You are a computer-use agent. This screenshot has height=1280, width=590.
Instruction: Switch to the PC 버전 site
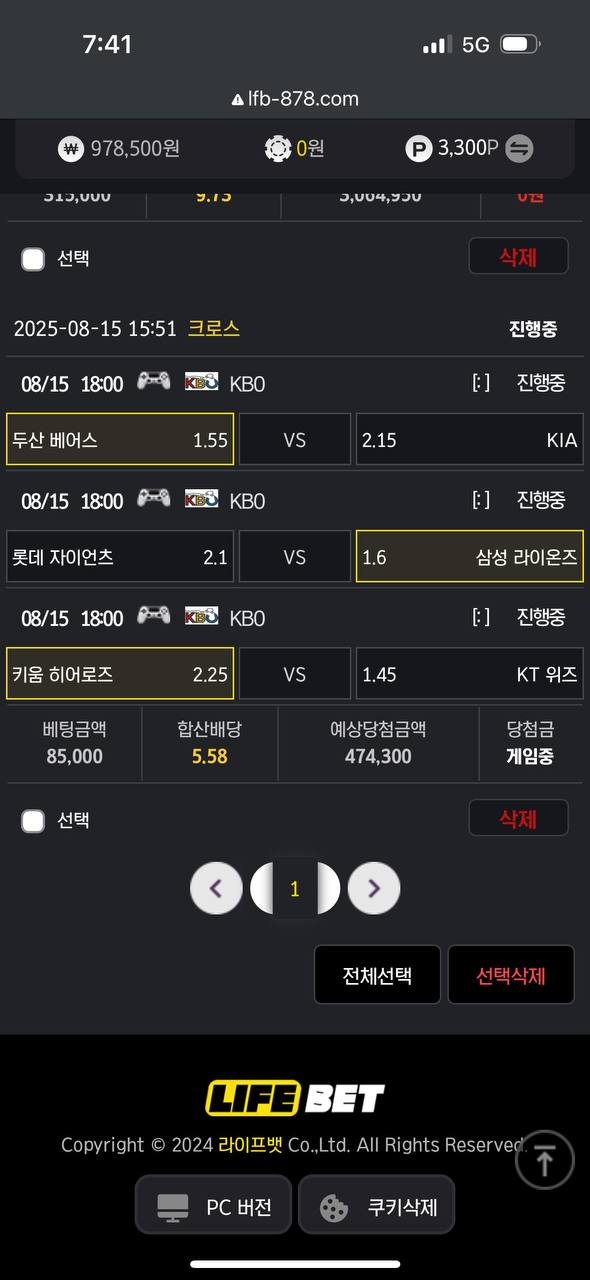tap(213, 1205)
